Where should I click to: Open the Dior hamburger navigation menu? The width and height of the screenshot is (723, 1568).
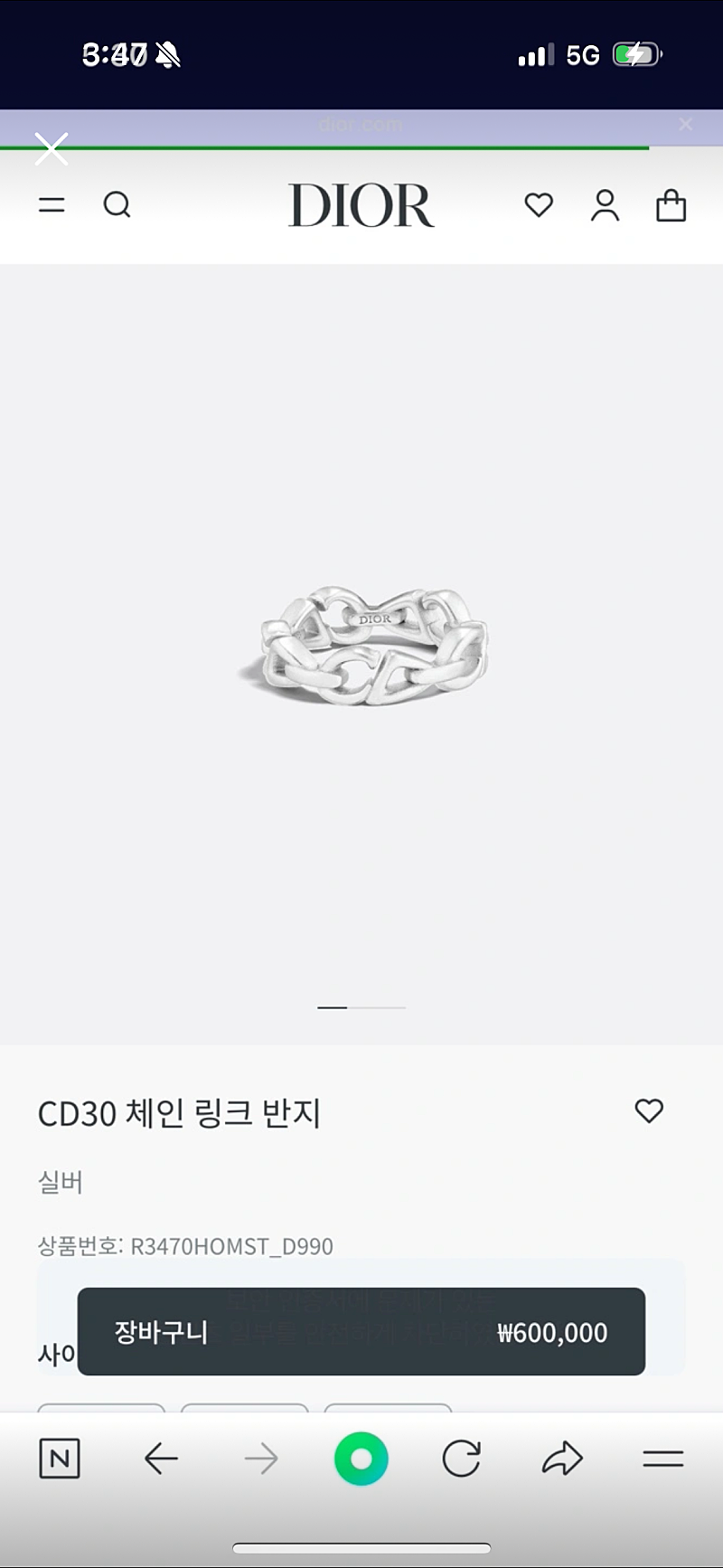(52, 205)
